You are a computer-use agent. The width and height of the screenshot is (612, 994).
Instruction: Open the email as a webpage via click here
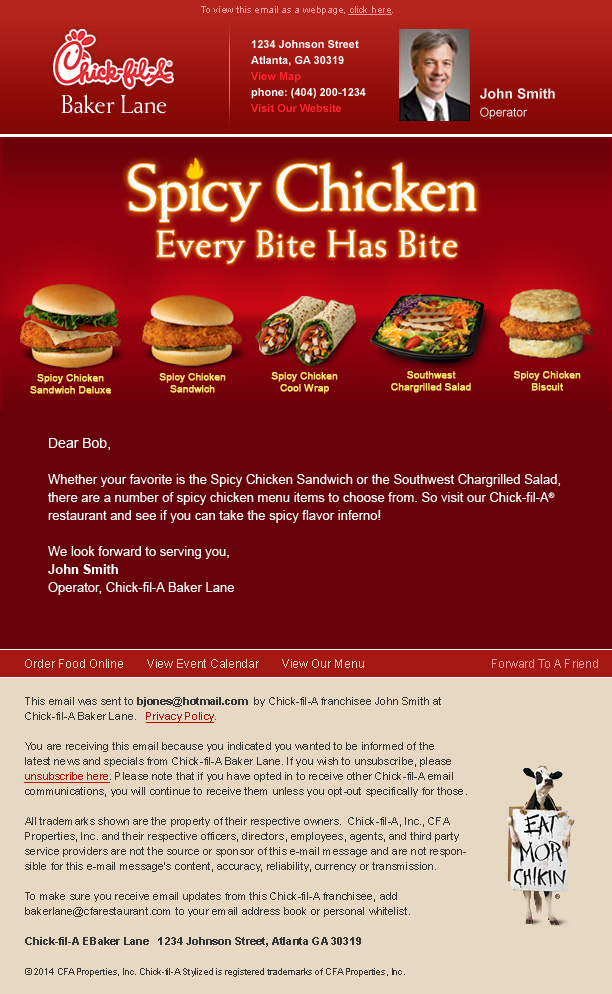tap(370, 10)
